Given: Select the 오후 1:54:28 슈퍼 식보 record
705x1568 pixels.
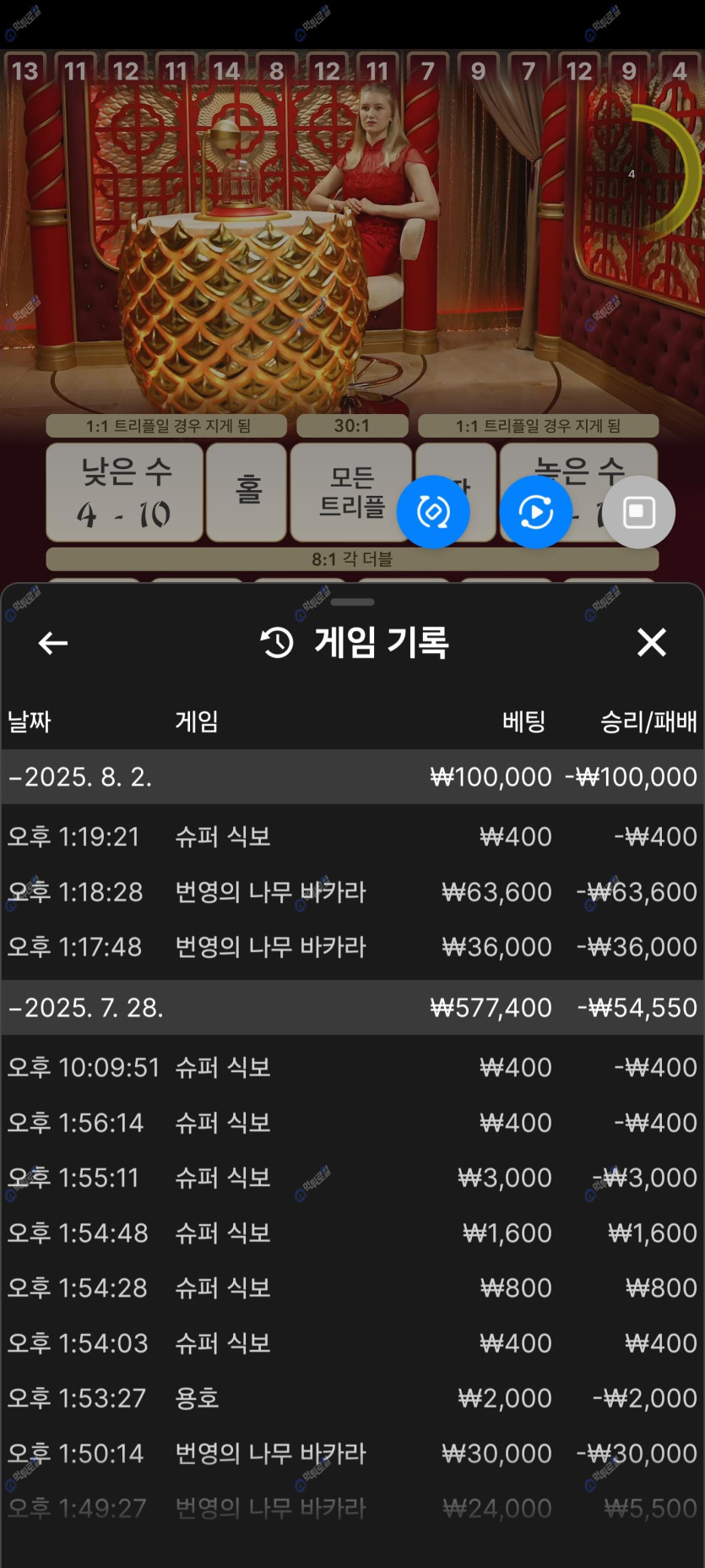Looking at the screenshot, I should tap(352, 1288).
